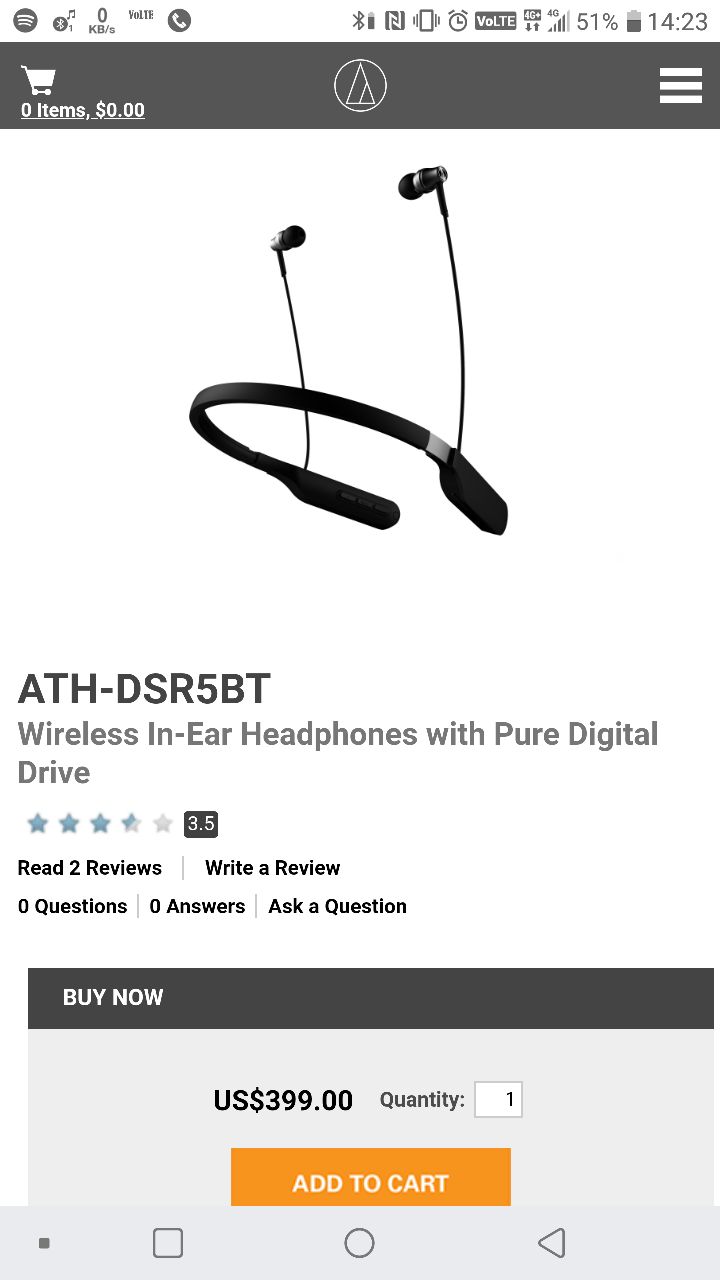This screenshot has height=1280, width=720.
Task: Write a Review for this product
Action: [x=272, y=868]
